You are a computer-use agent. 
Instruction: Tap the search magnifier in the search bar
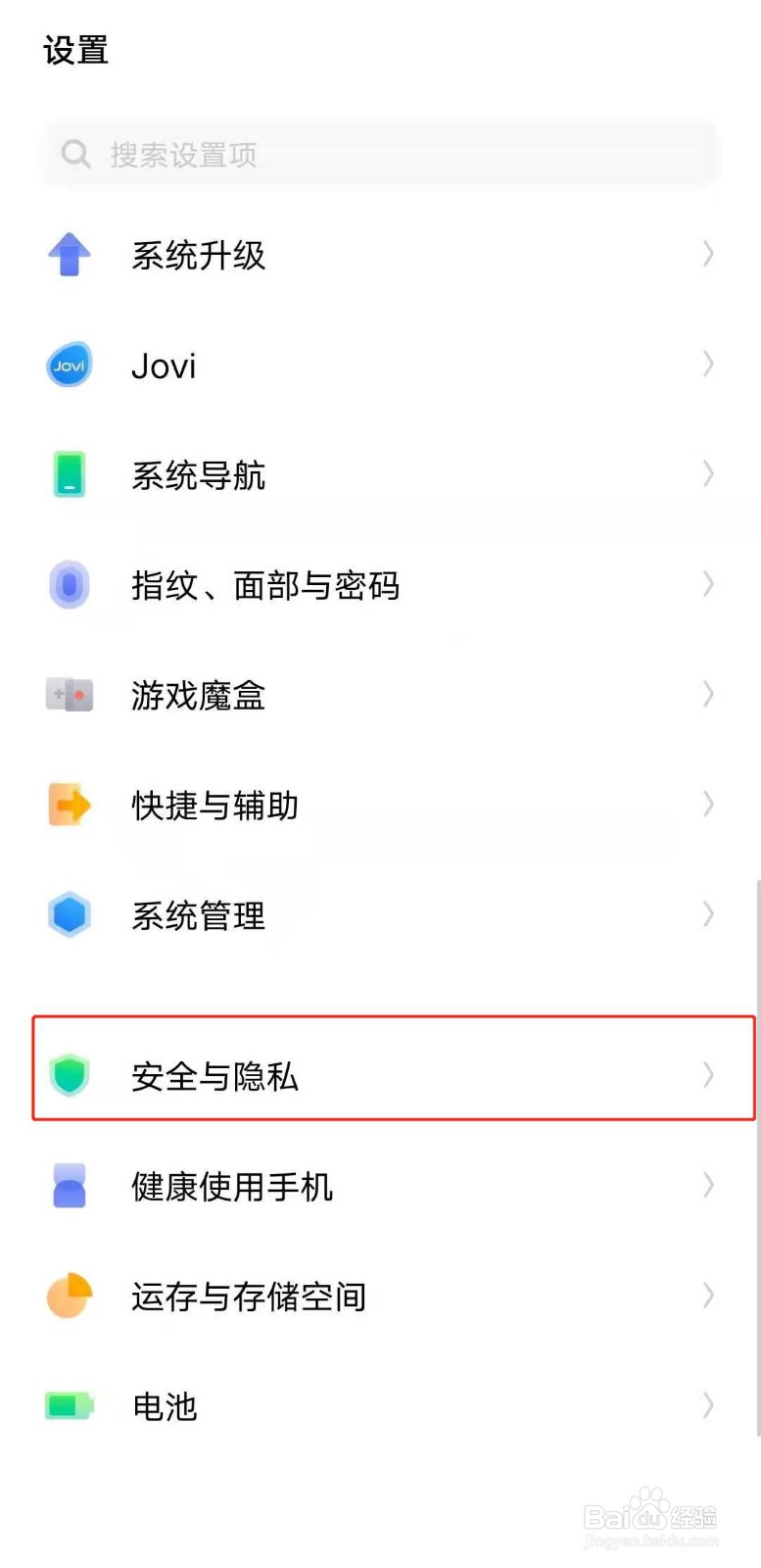(76, 154)
